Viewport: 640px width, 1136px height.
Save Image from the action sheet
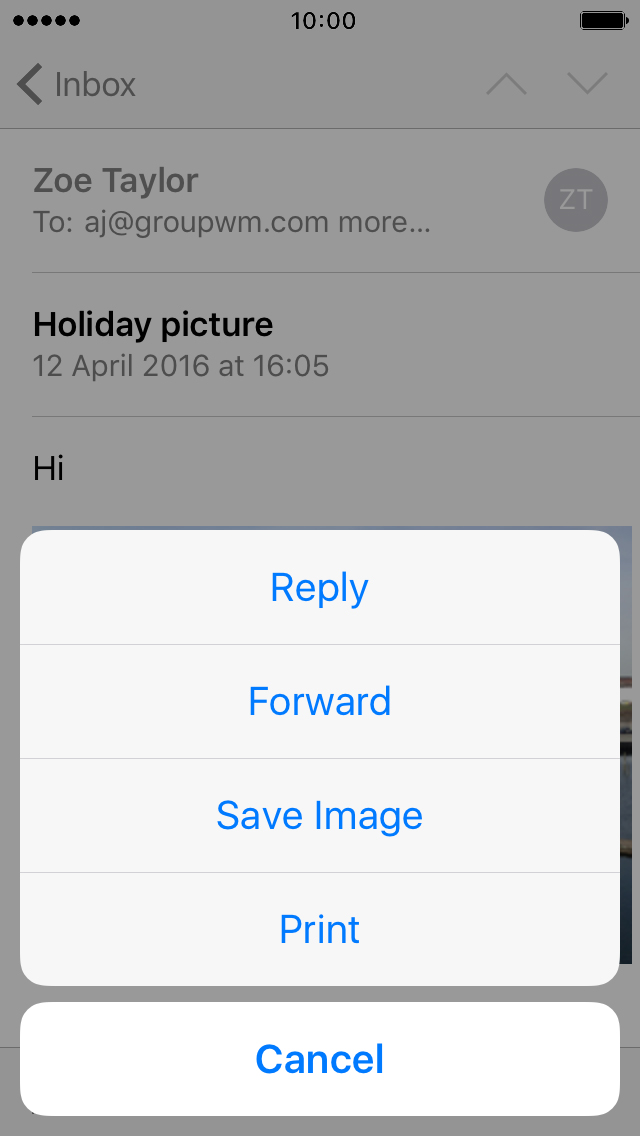[320, 816]
